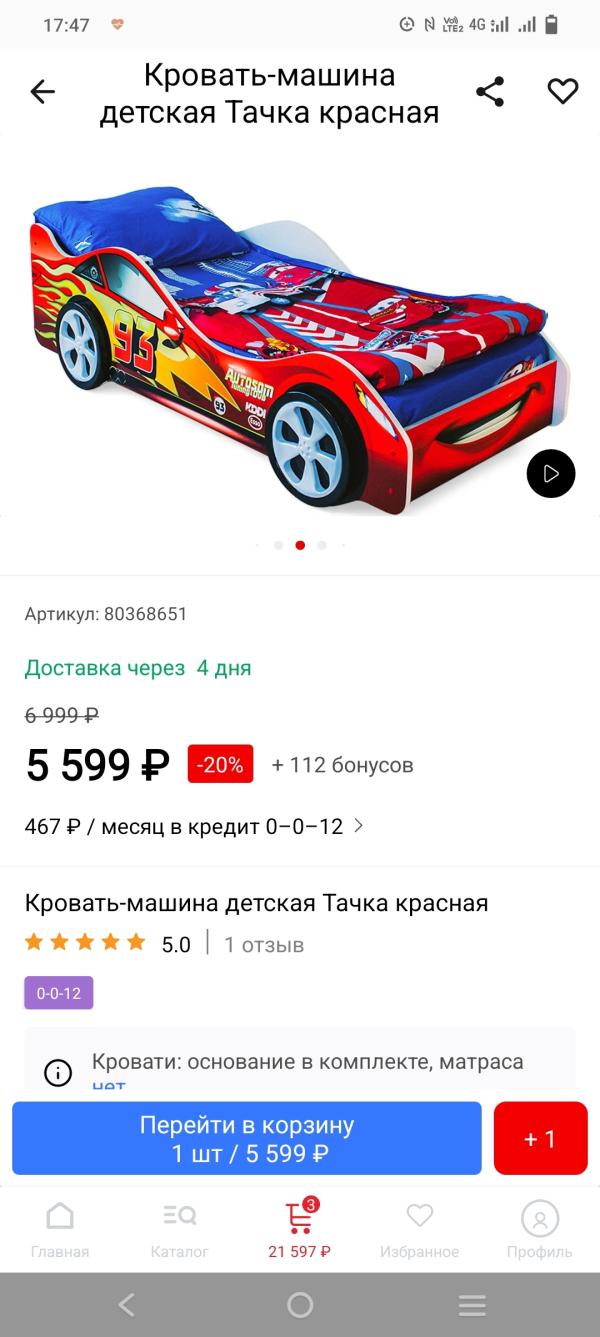Go back with the top-left arrow
The image size is (600, 1337).
point(42,92)
